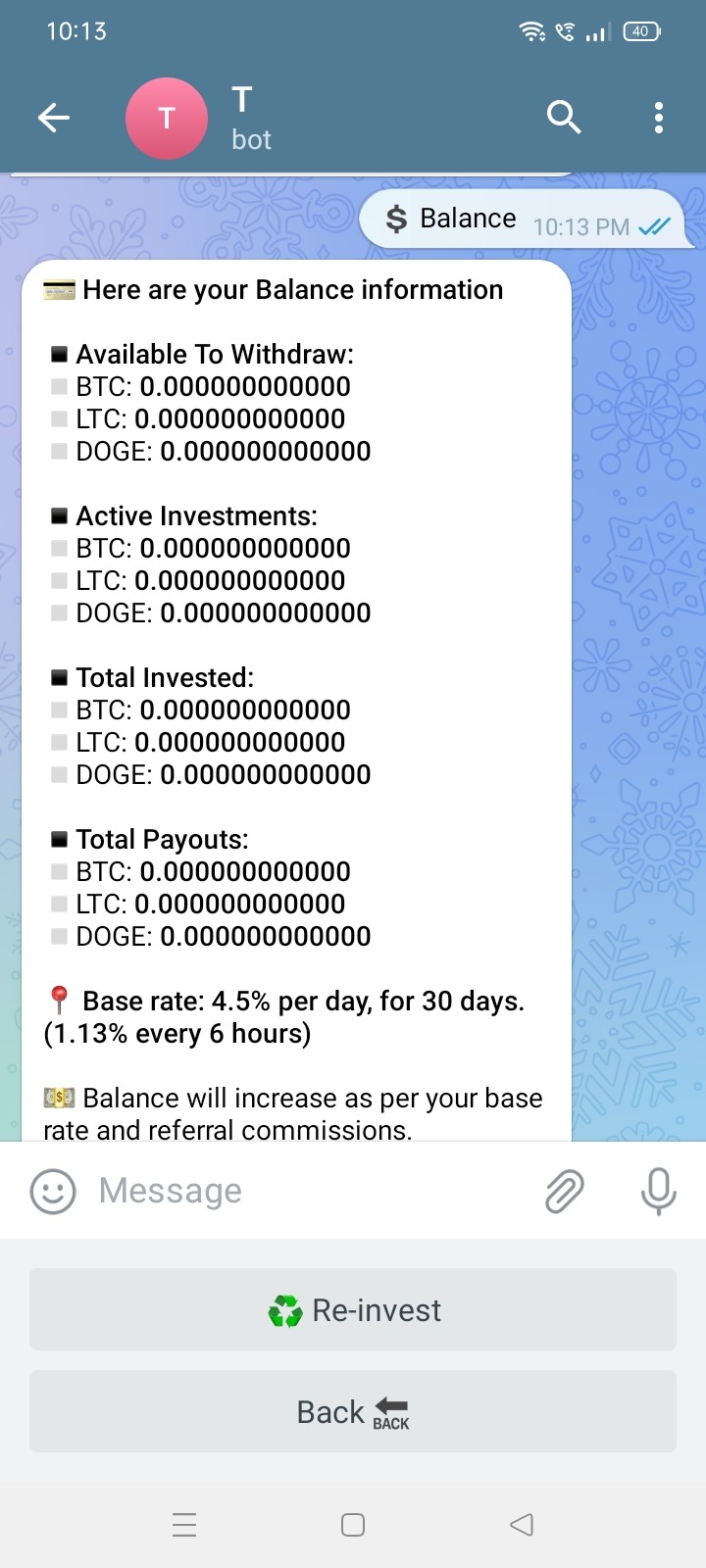706x1568 pixels.
Task: Open the three-dot overflow menu
Action: point(658,118)
